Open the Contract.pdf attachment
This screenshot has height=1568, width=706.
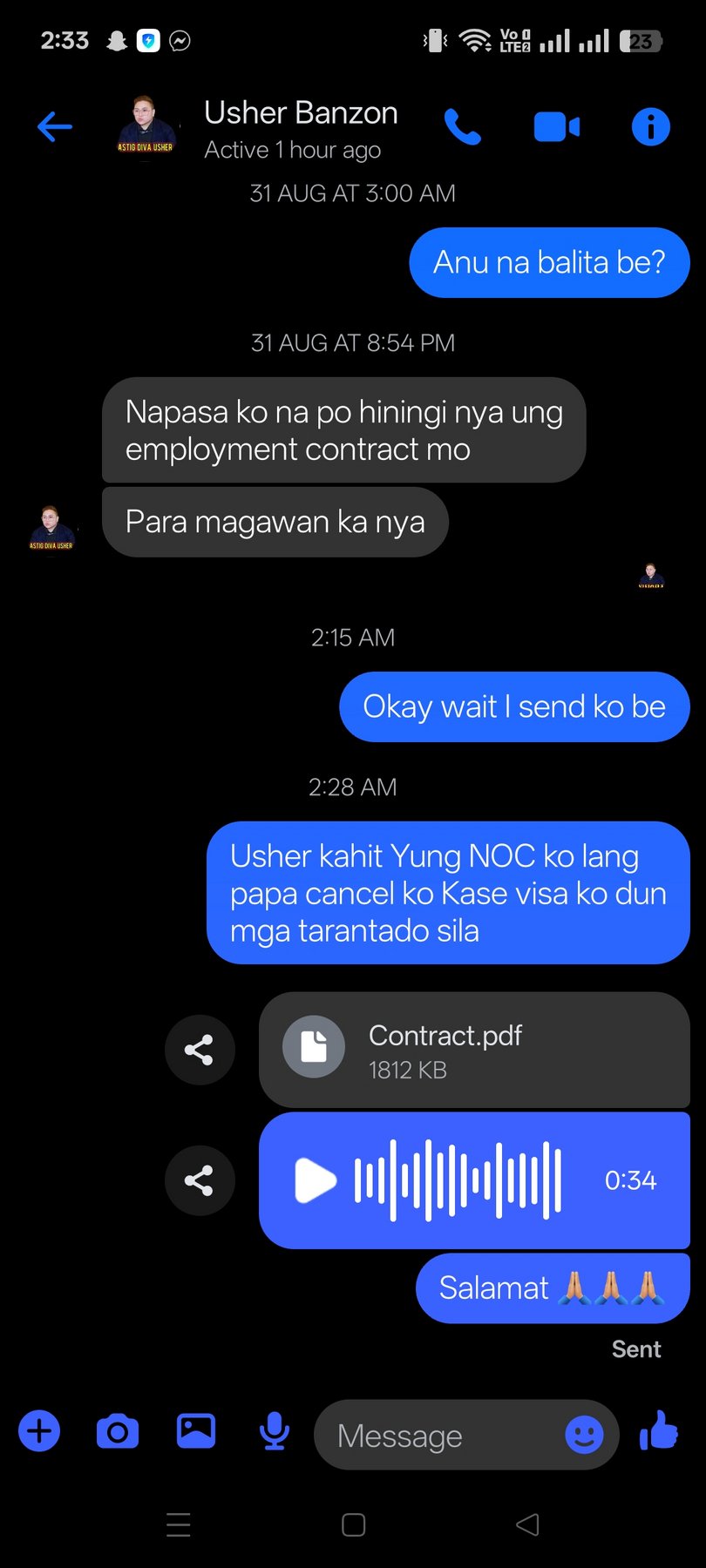474,1050
